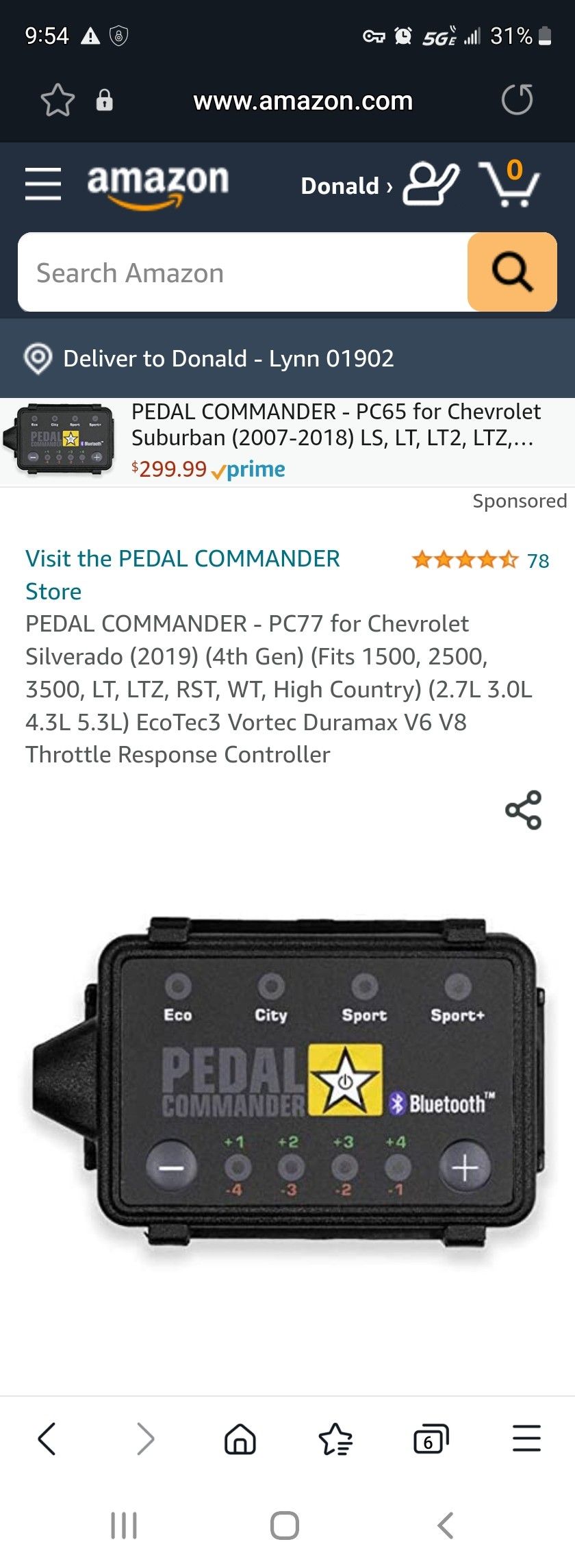Open the browser home page
This screenshot has height=1568, width=575.
[x=240, y=1439]
